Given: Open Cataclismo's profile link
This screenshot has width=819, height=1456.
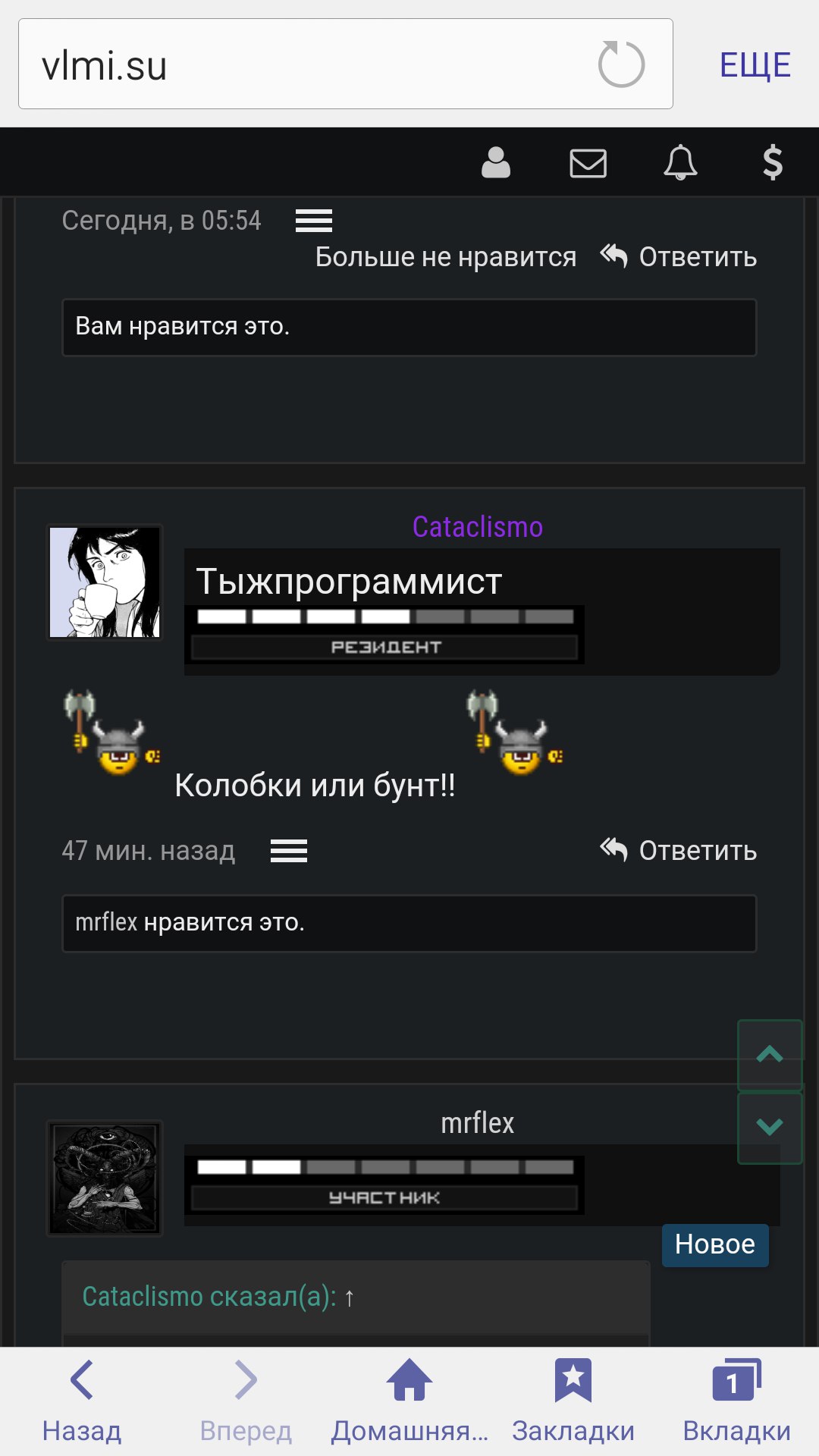Looking at the screenshot, I should (x=477, y=526).
